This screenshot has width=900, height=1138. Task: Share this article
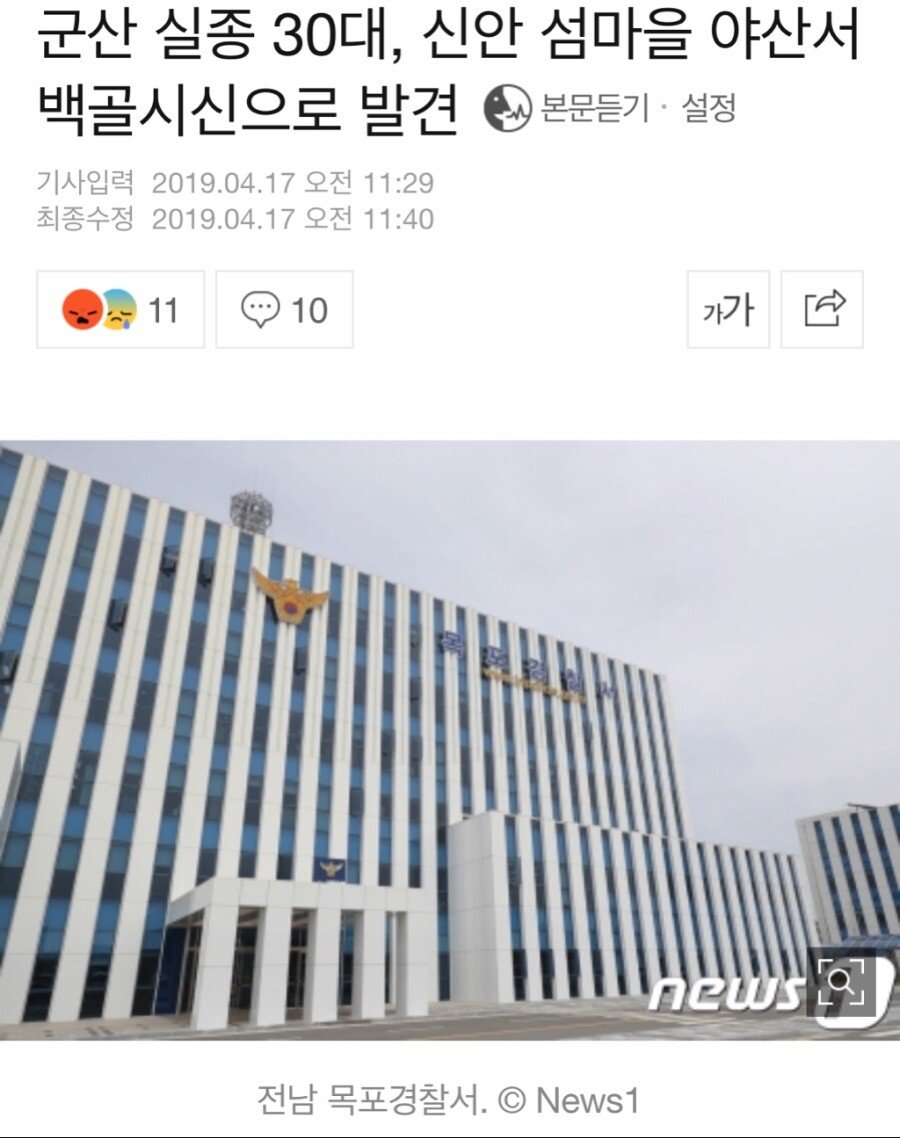coord(822,310)
